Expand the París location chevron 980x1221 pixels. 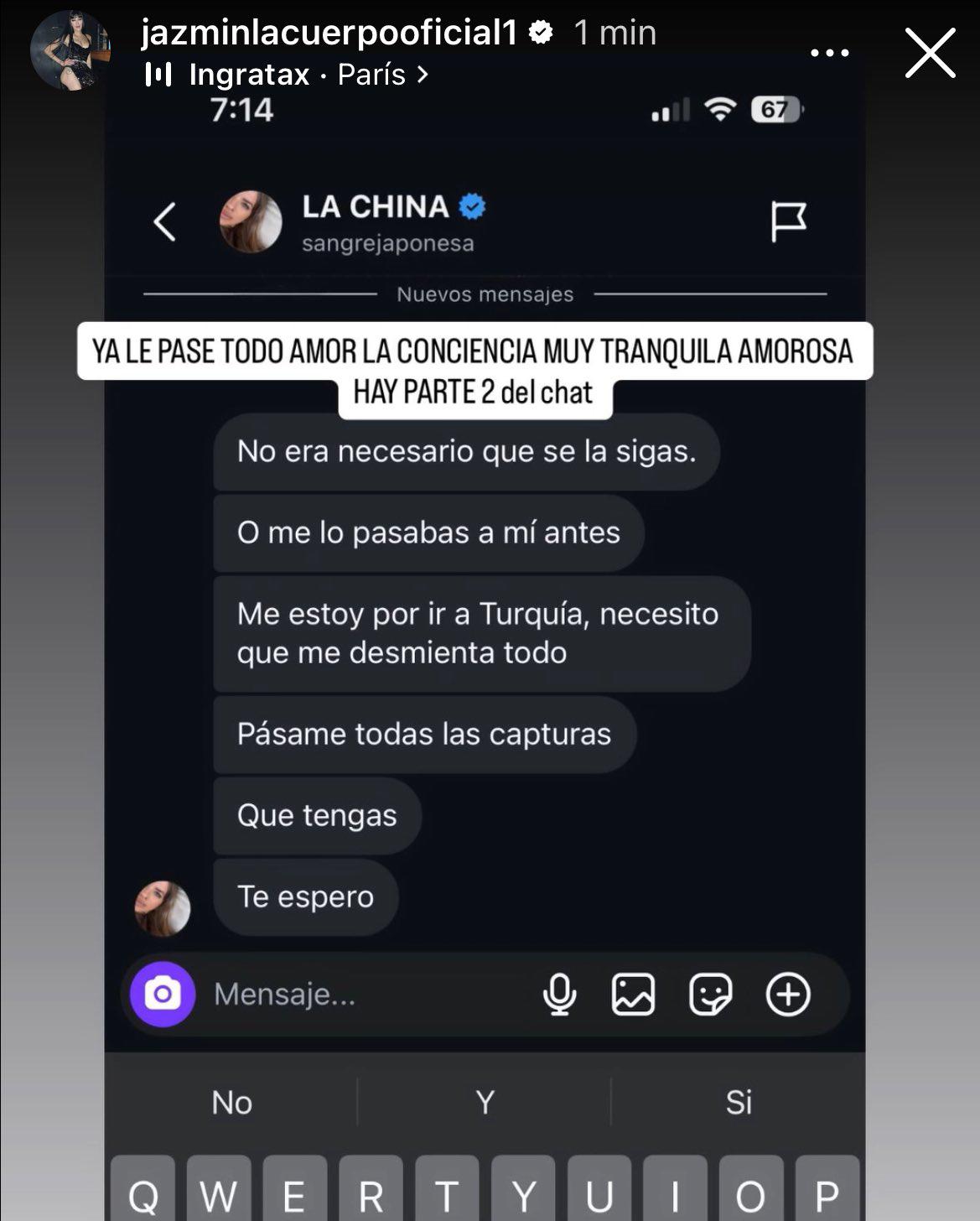pyautogui.click(x=422, y=75)
